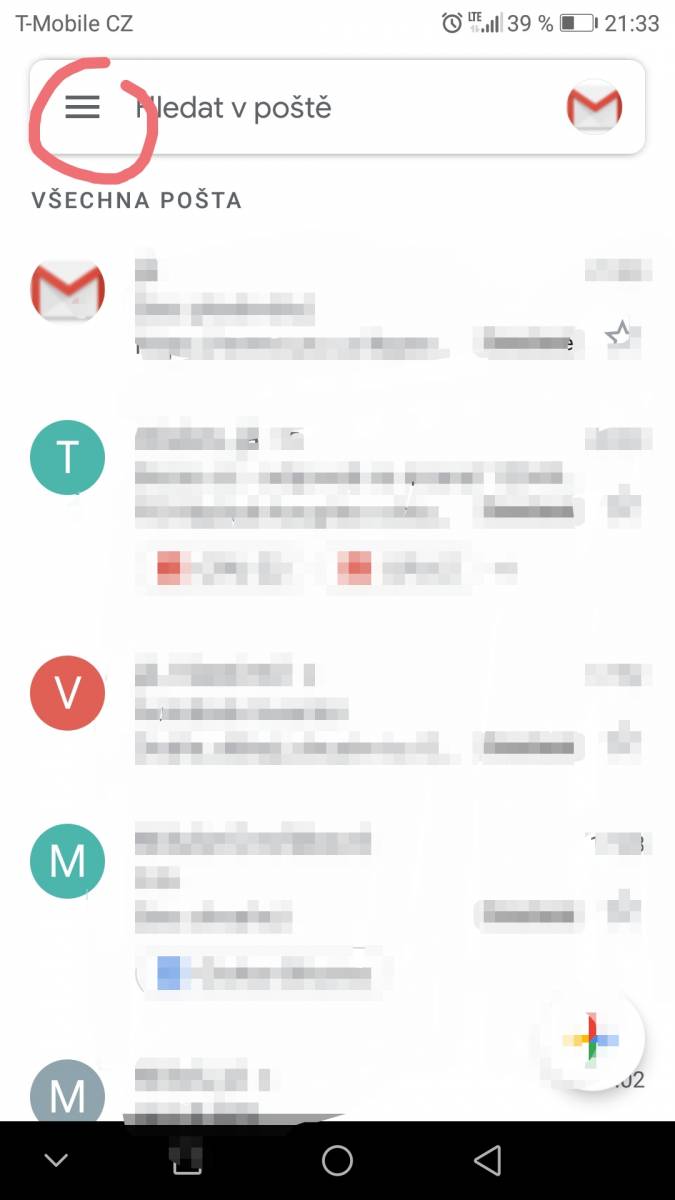Open the hamburger navigation drawer menu
The image size is (675, 1200).
pos(82,107)
